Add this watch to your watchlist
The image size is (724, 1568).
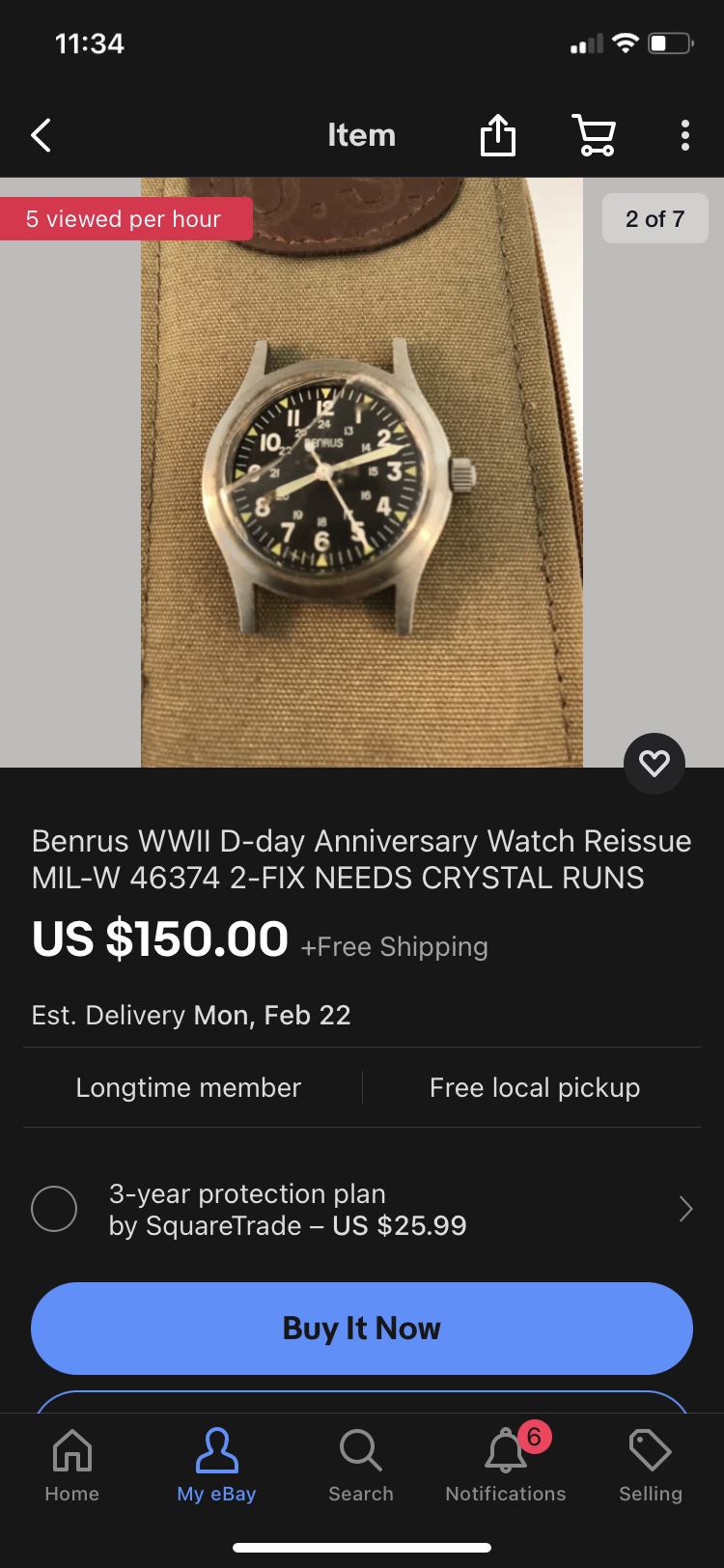pyautogui.click(x=654, y=764)
